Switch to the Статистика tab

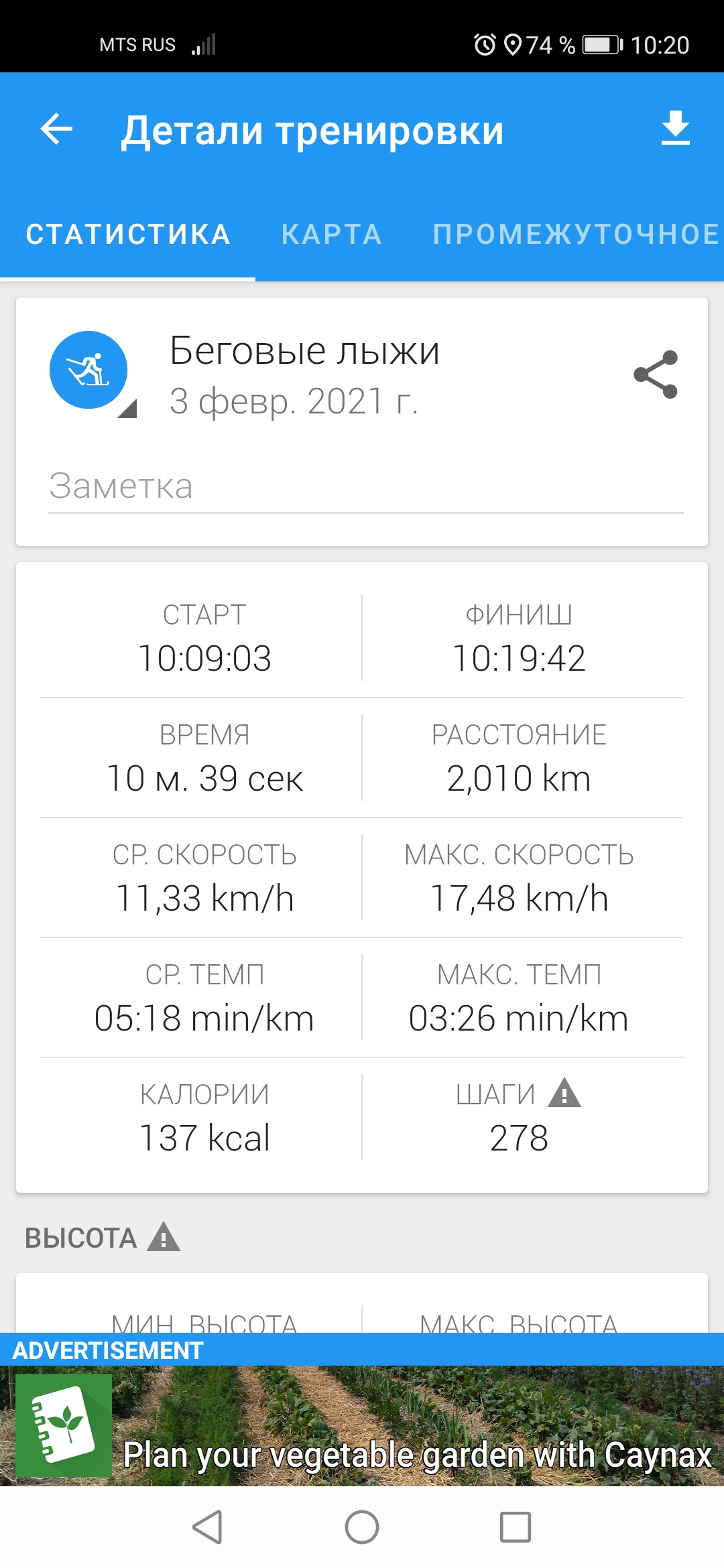click(x=128, y=235)
